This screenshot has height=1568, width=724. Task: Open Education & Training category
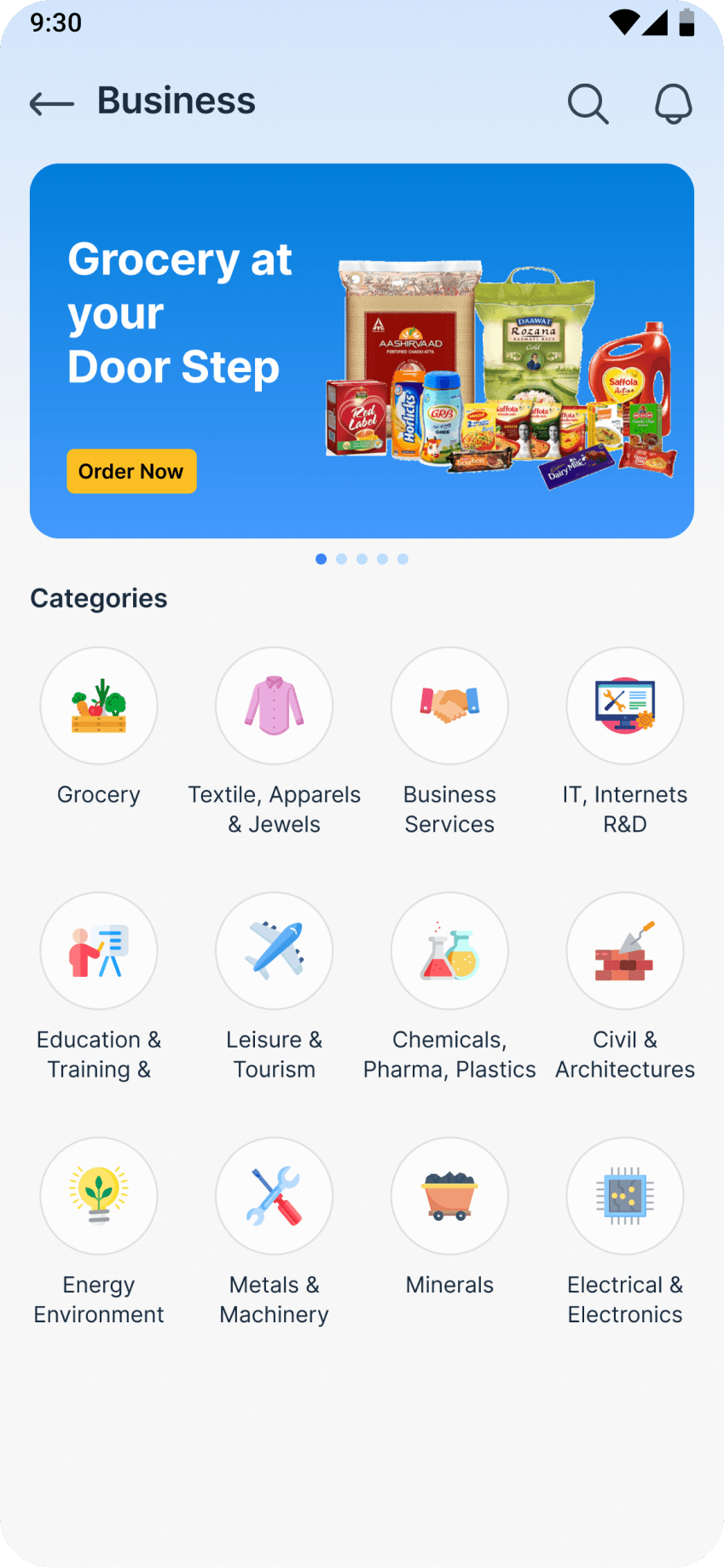tap(99, 950)
